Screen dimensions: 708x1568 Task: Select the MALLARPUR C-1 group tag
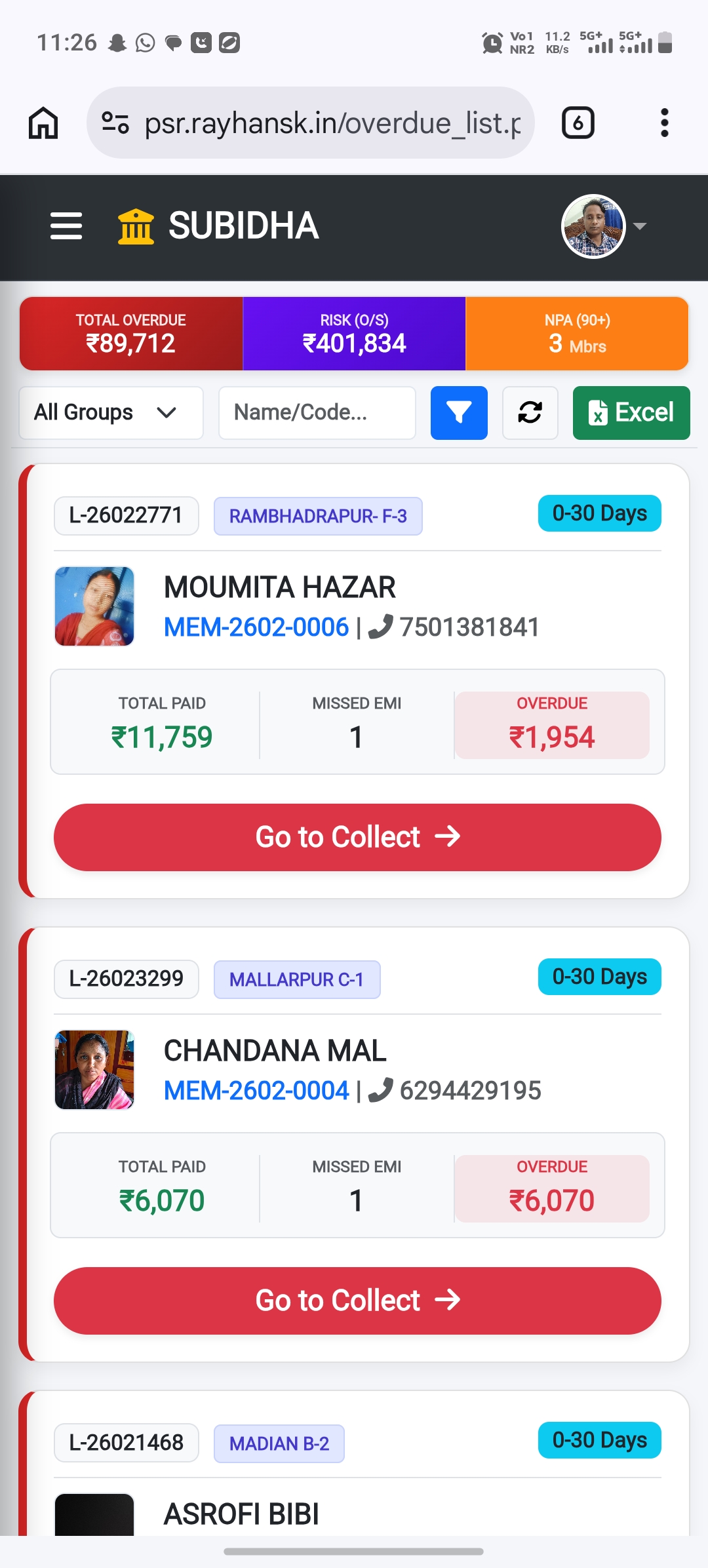click(296, 979)
